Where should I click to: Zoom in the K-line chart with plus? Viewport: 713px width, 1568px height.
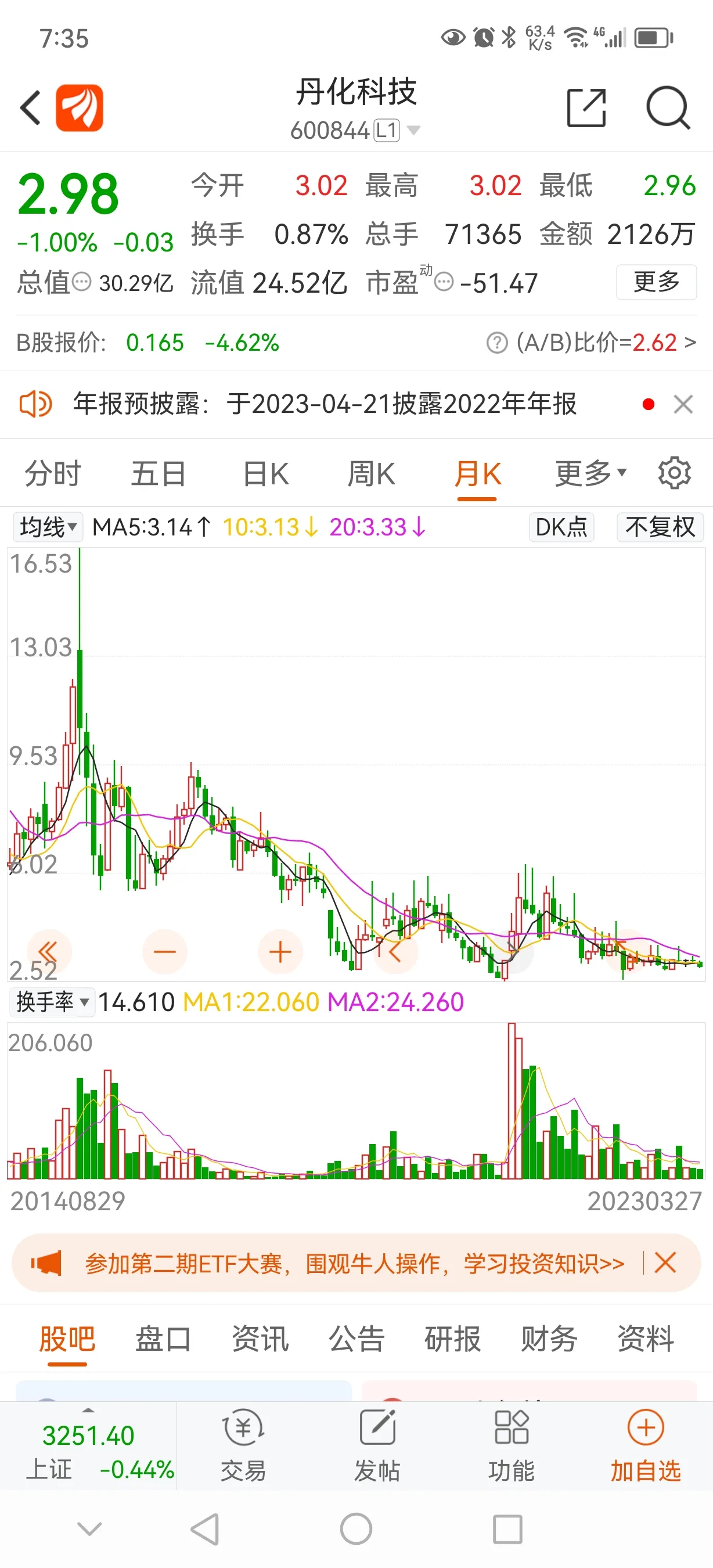(x=280, y=952)
